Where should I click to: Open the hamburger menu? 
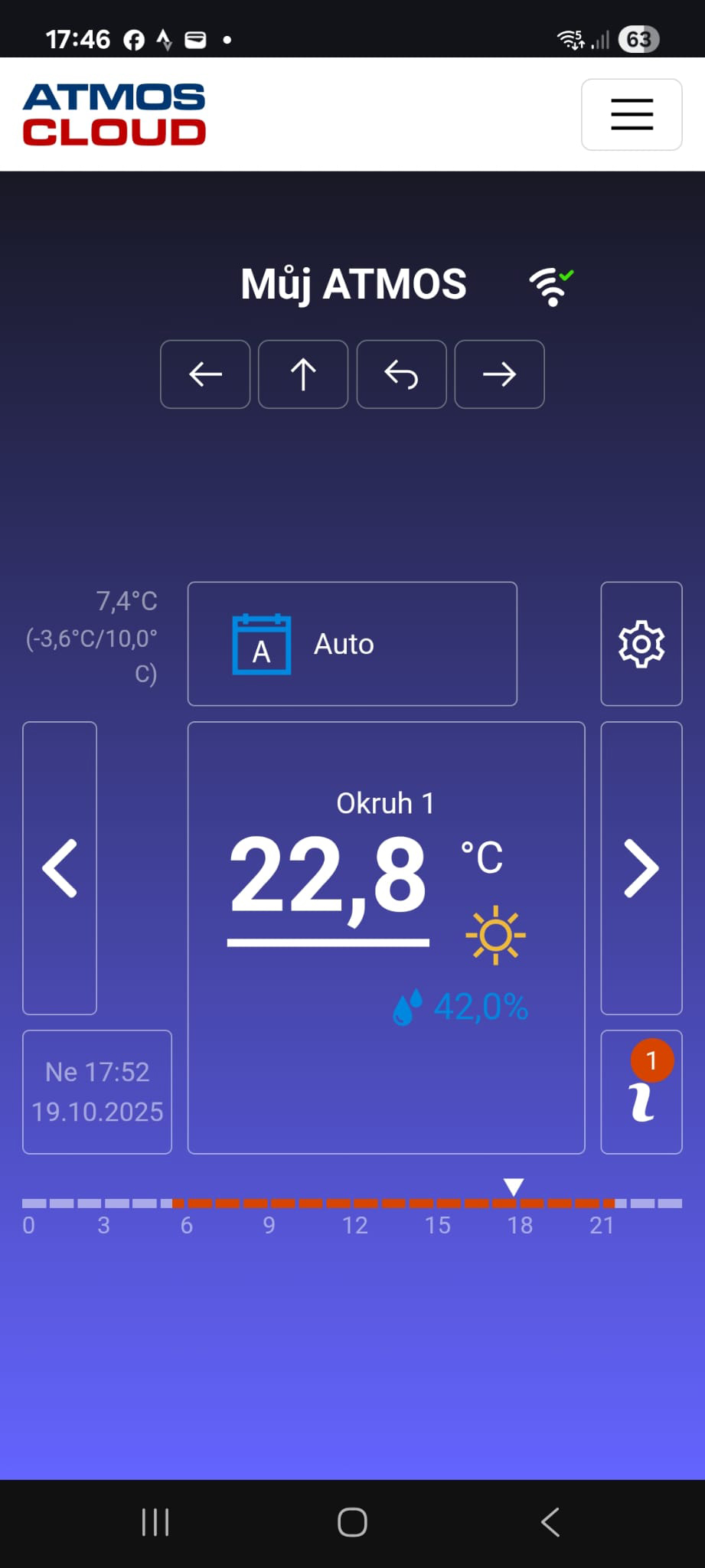(632, 114)
